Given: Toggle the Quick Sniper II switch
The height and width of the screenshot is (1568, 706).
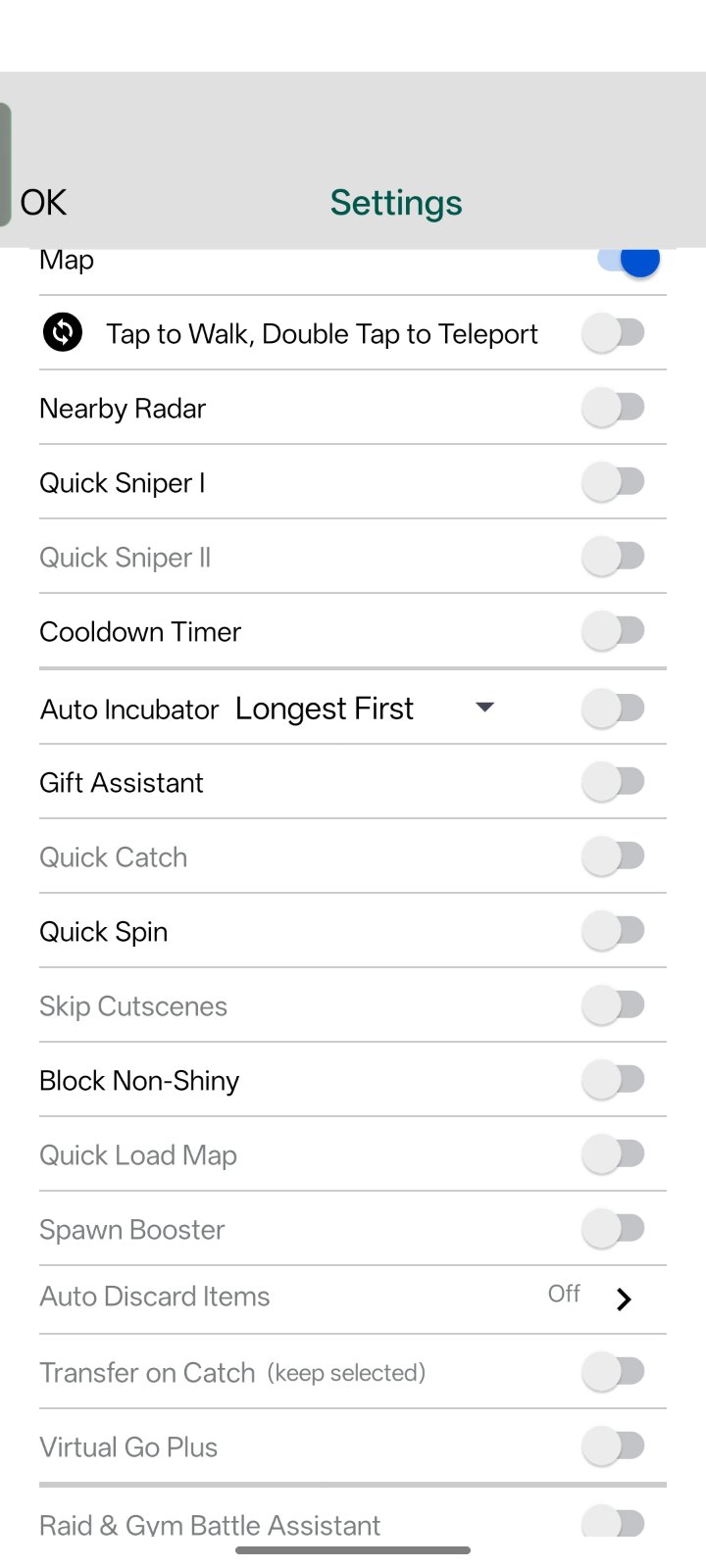Looking at the screenshot, I should point(614,557).
